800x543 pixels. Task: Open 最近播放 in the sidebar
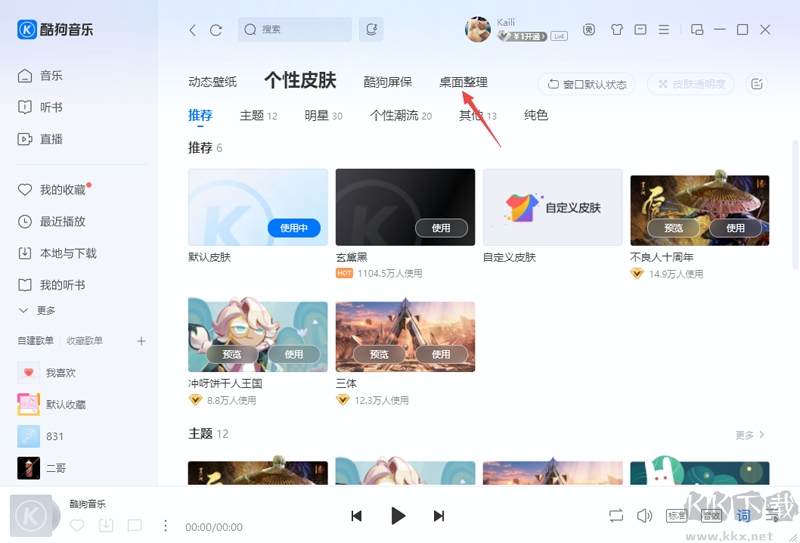pyautogui.click(x=62, y=222)
